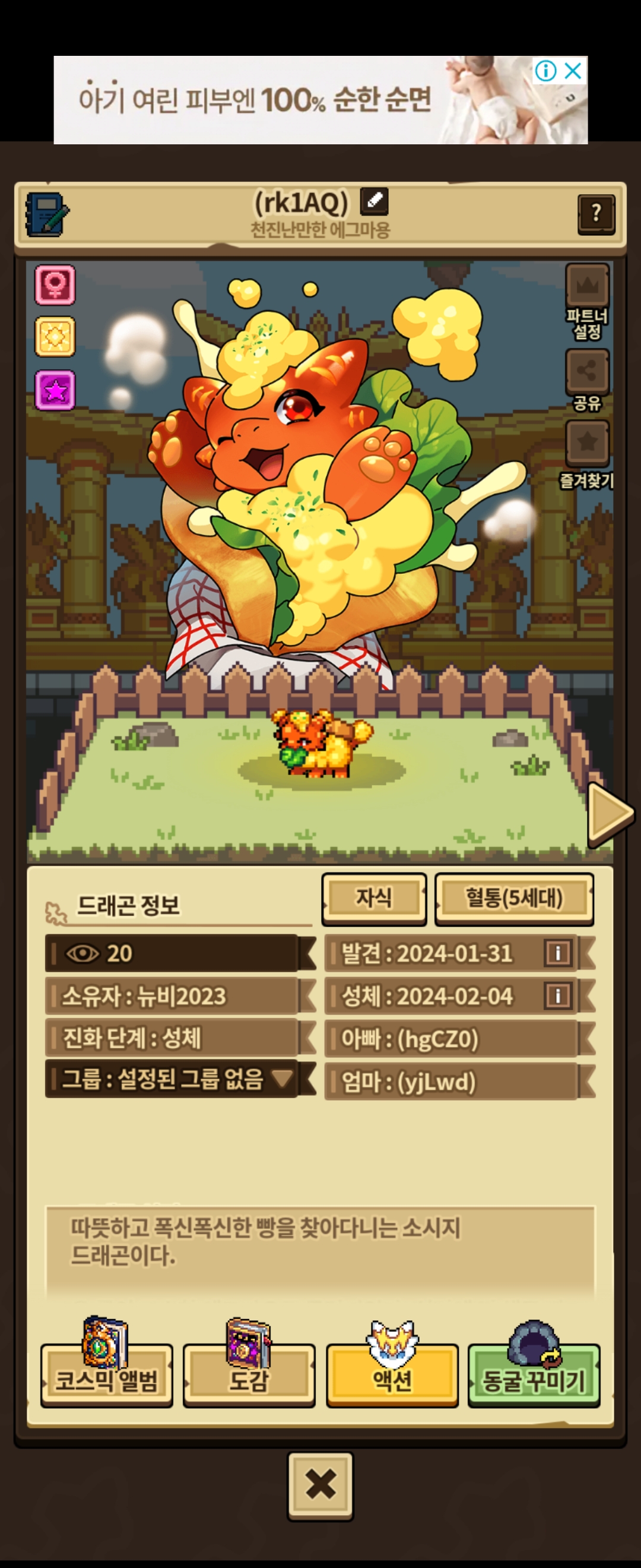The image size is (641, 1568).
Task: Add dragon to 즐겨찾기 favorites
Action: click(587, 442)
